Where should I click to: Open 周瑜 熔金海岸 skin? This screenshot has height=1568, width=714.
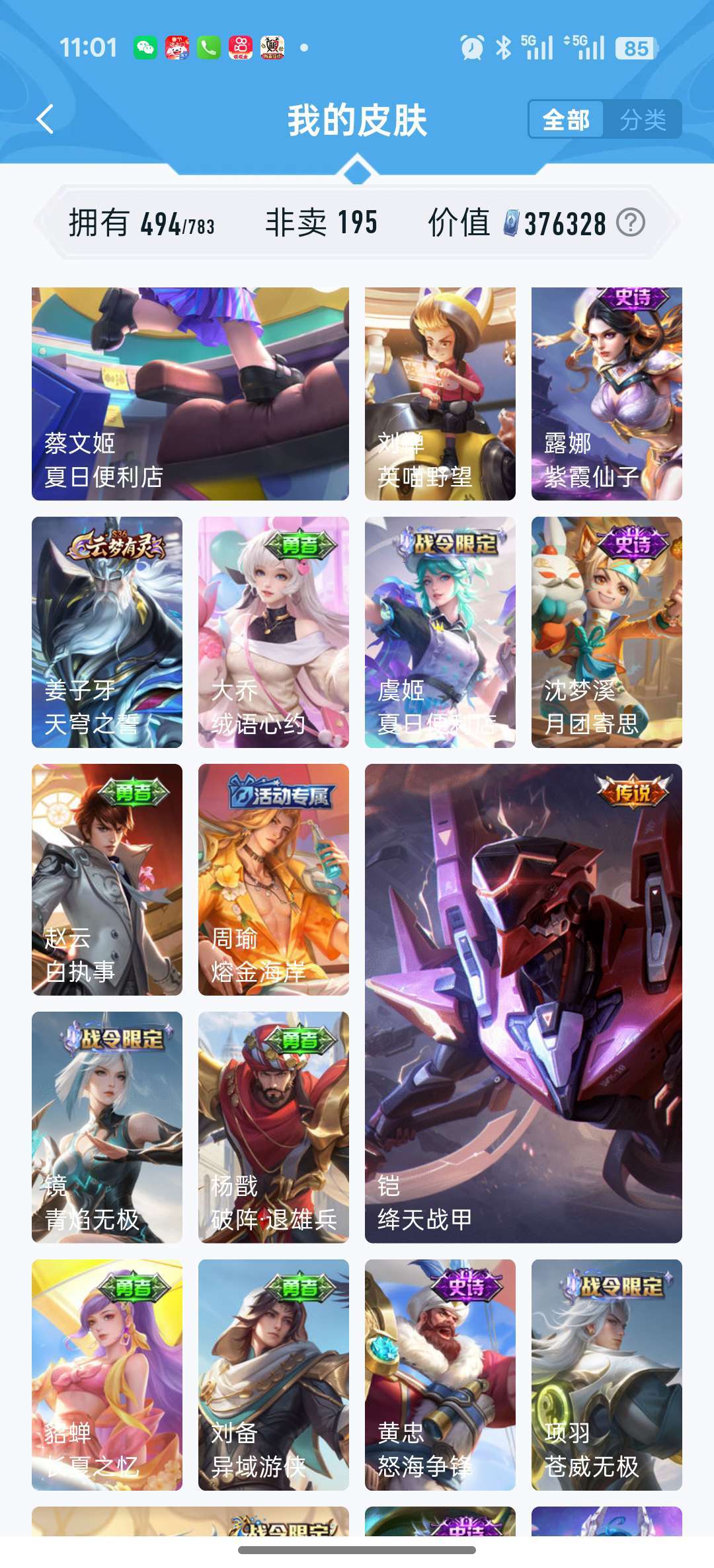tap(274, 879)
